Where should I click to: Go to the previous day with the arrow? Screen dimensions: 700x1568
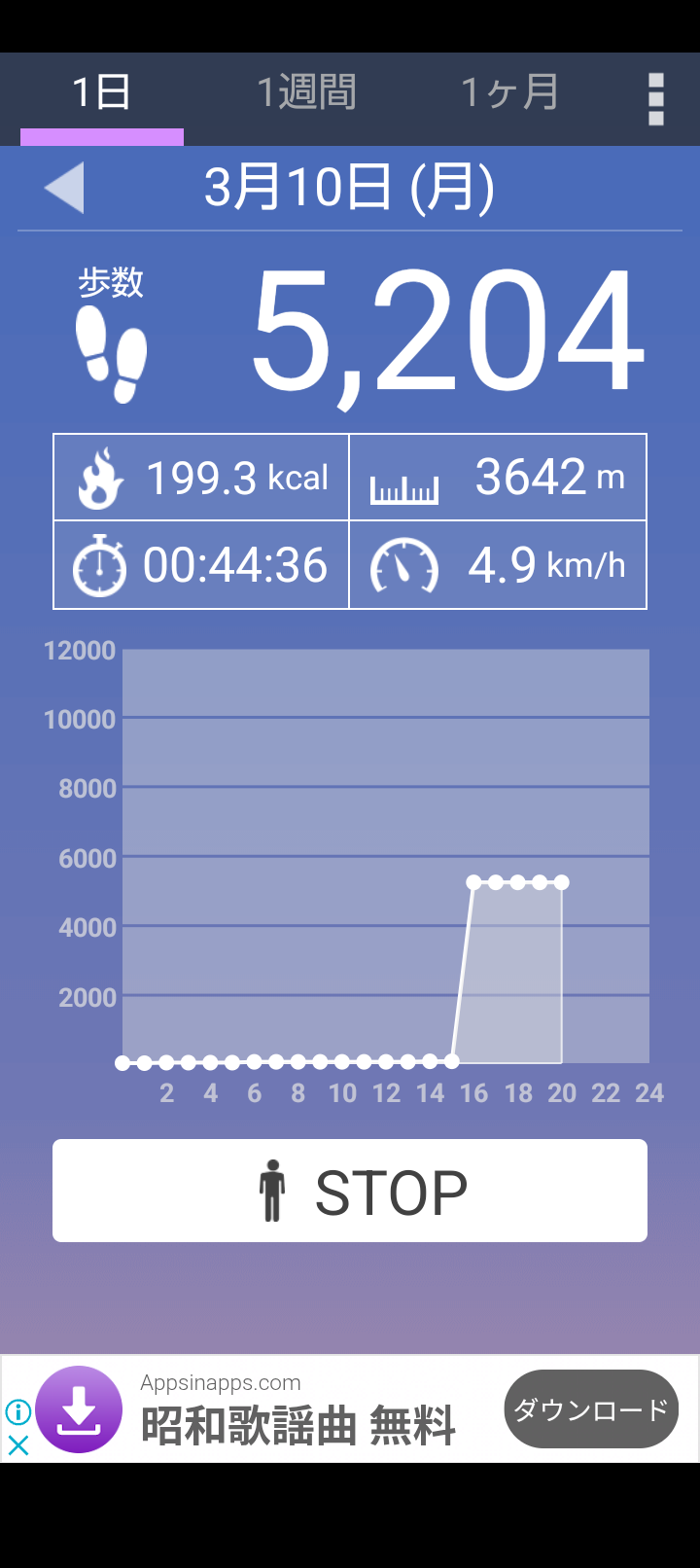coord(65,187)
